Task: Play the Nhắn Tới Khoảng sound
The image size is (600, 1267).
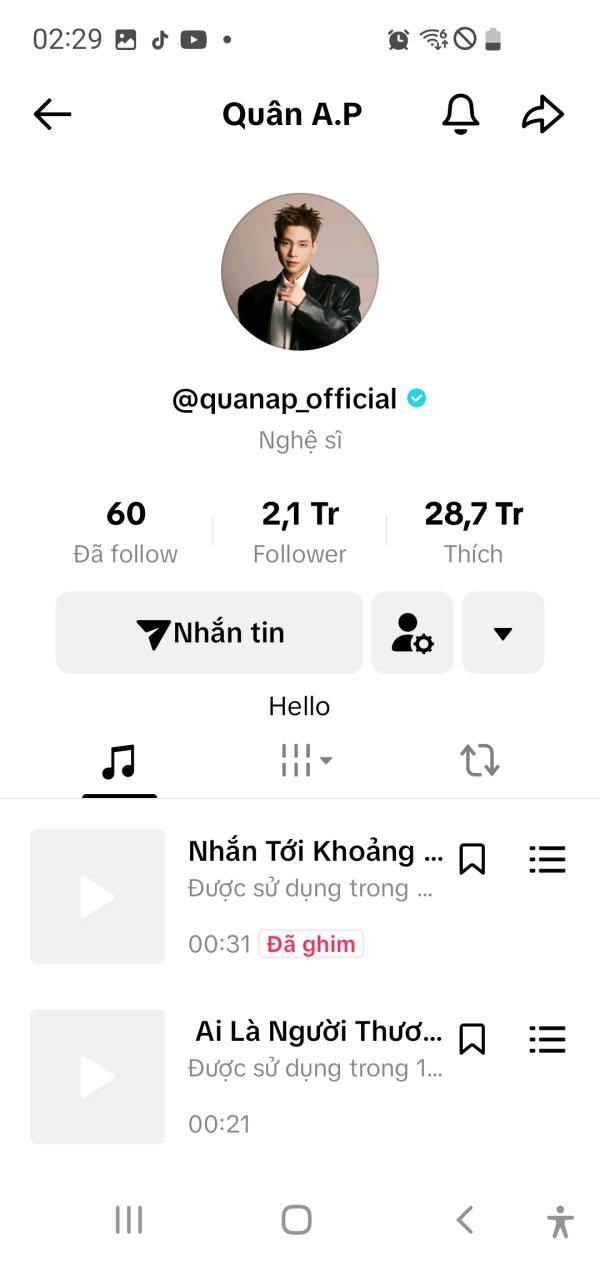Action: (97, 897)
